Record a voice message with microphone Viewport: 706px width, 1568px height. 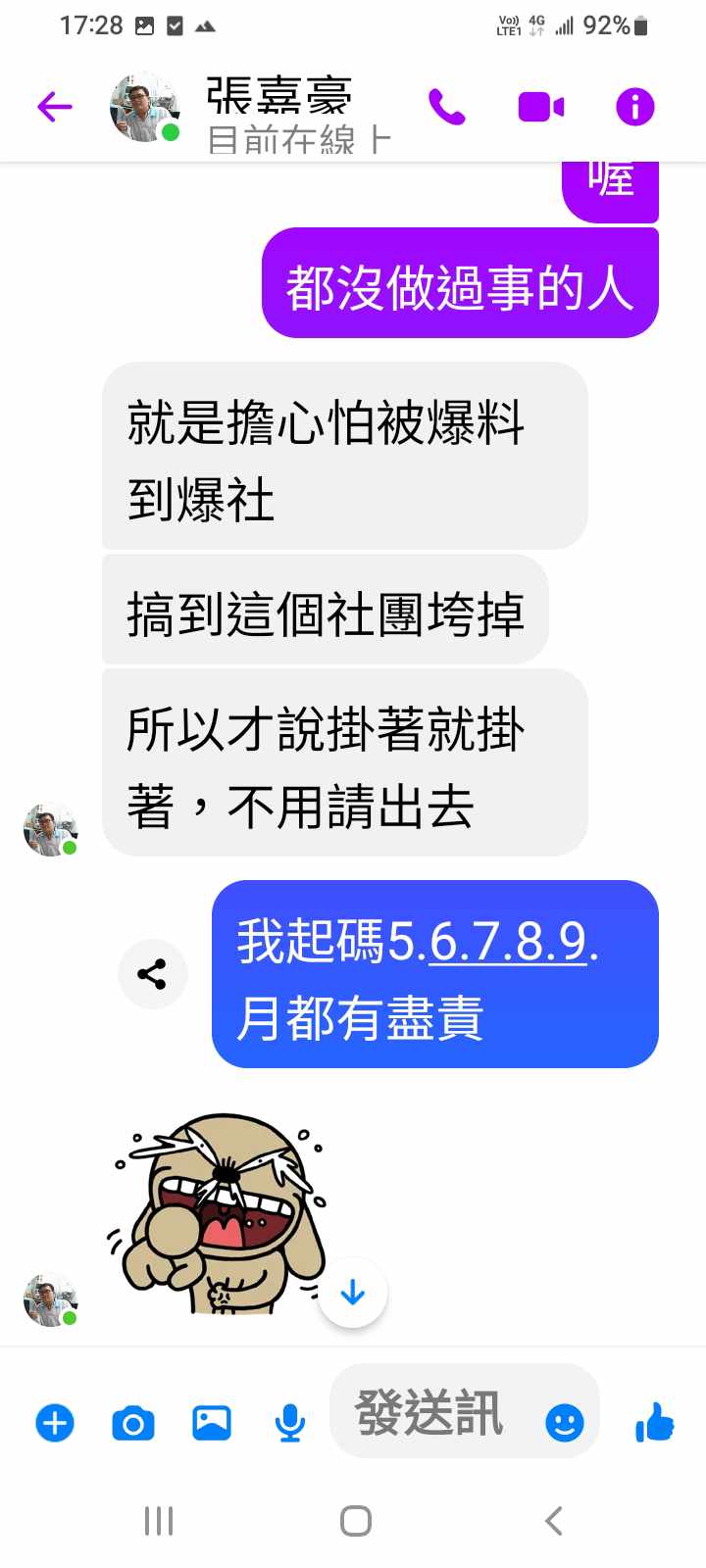(x=289, y=1423)
